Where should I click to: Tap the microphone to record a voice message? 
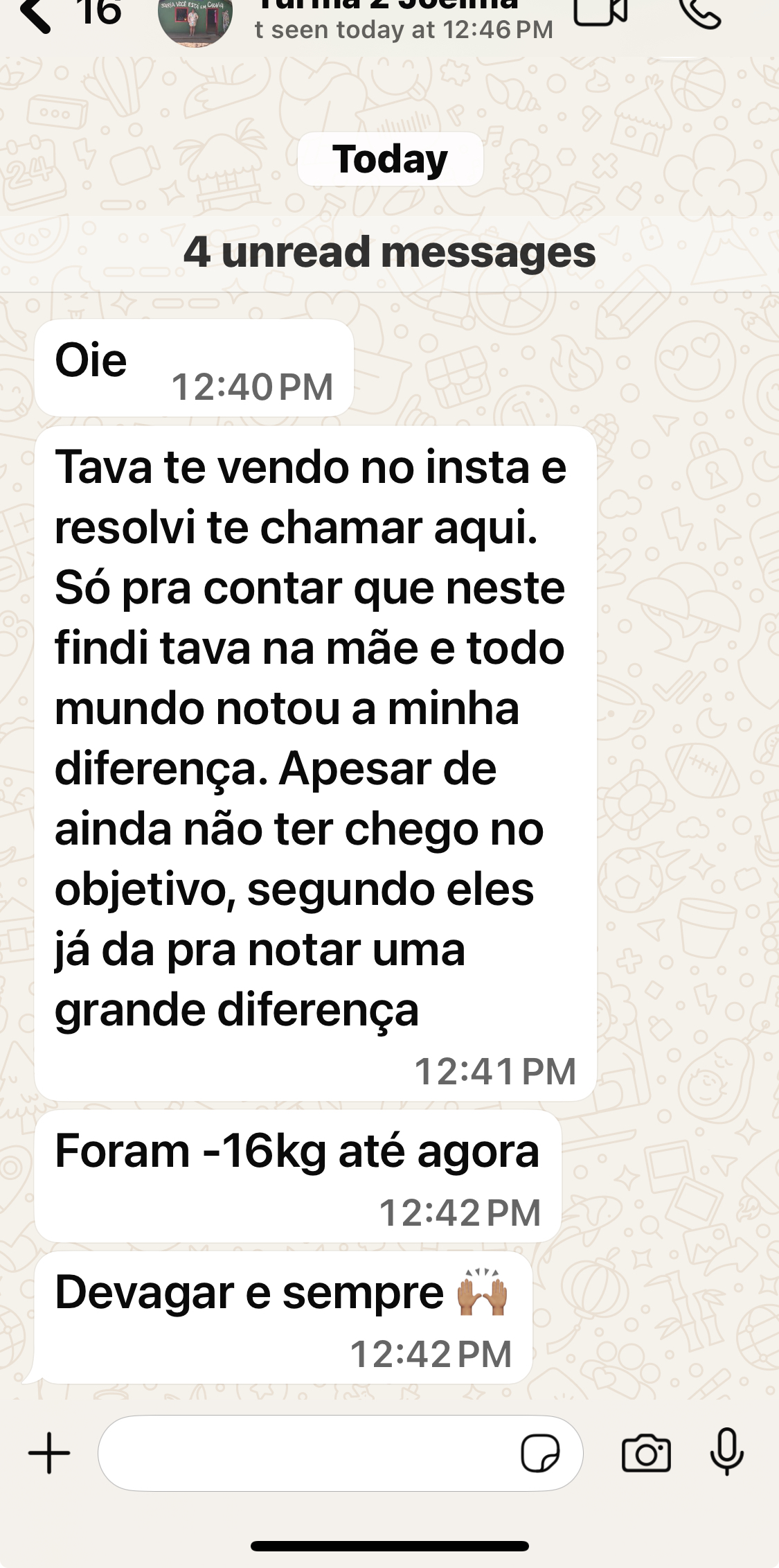[x=726, y=1452]
